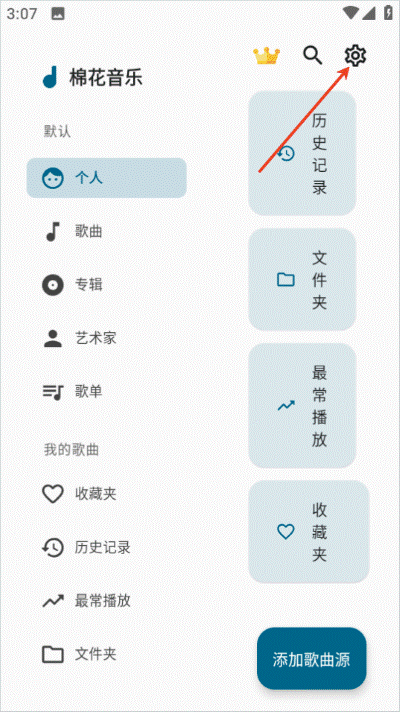Tap the 添加歌曲源 button
This screenshot has width=400, height=712.
311,658
